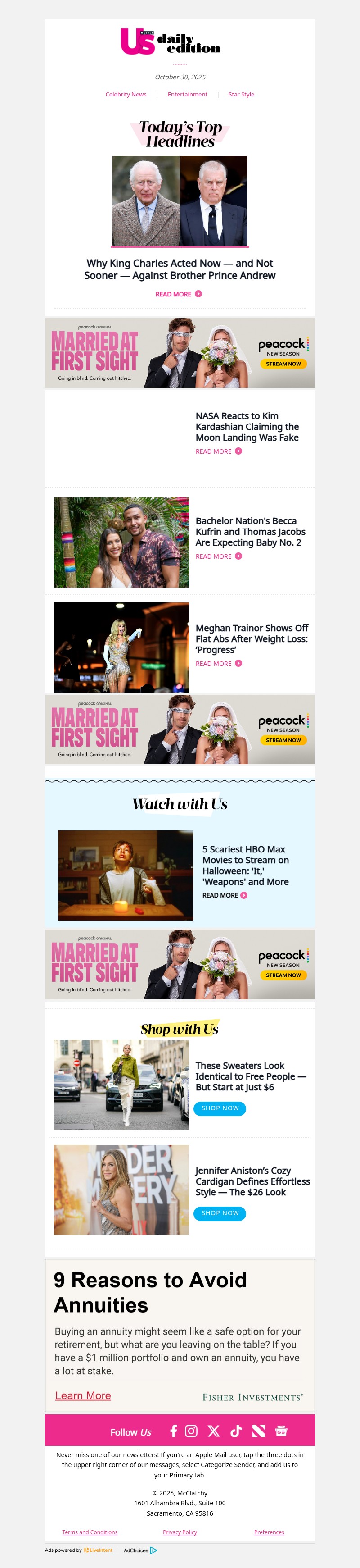Open the Celebrity News link
This screenshot has height=1568, width=360.
click(x=126, y=94)
